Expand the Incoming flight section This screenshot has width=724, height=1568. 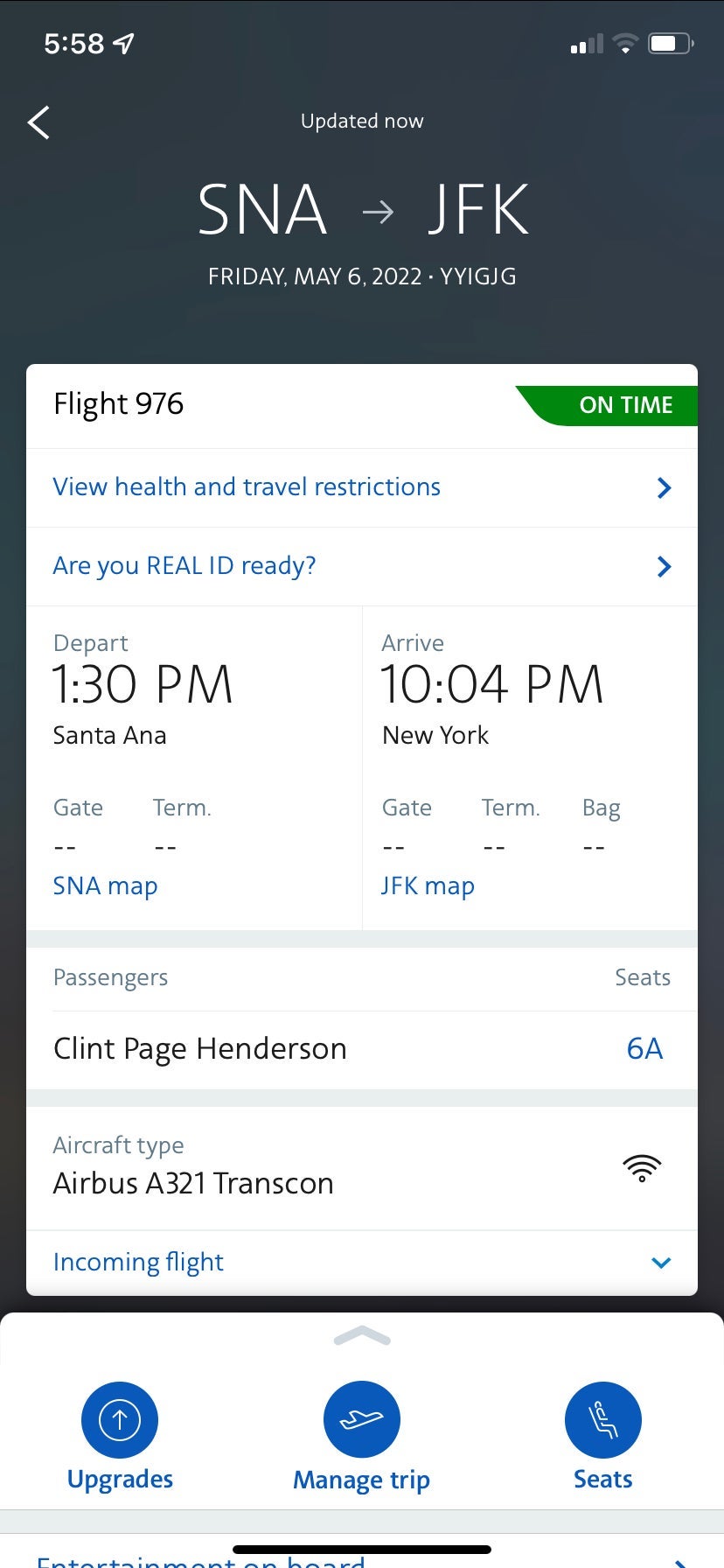point(361,1262)
